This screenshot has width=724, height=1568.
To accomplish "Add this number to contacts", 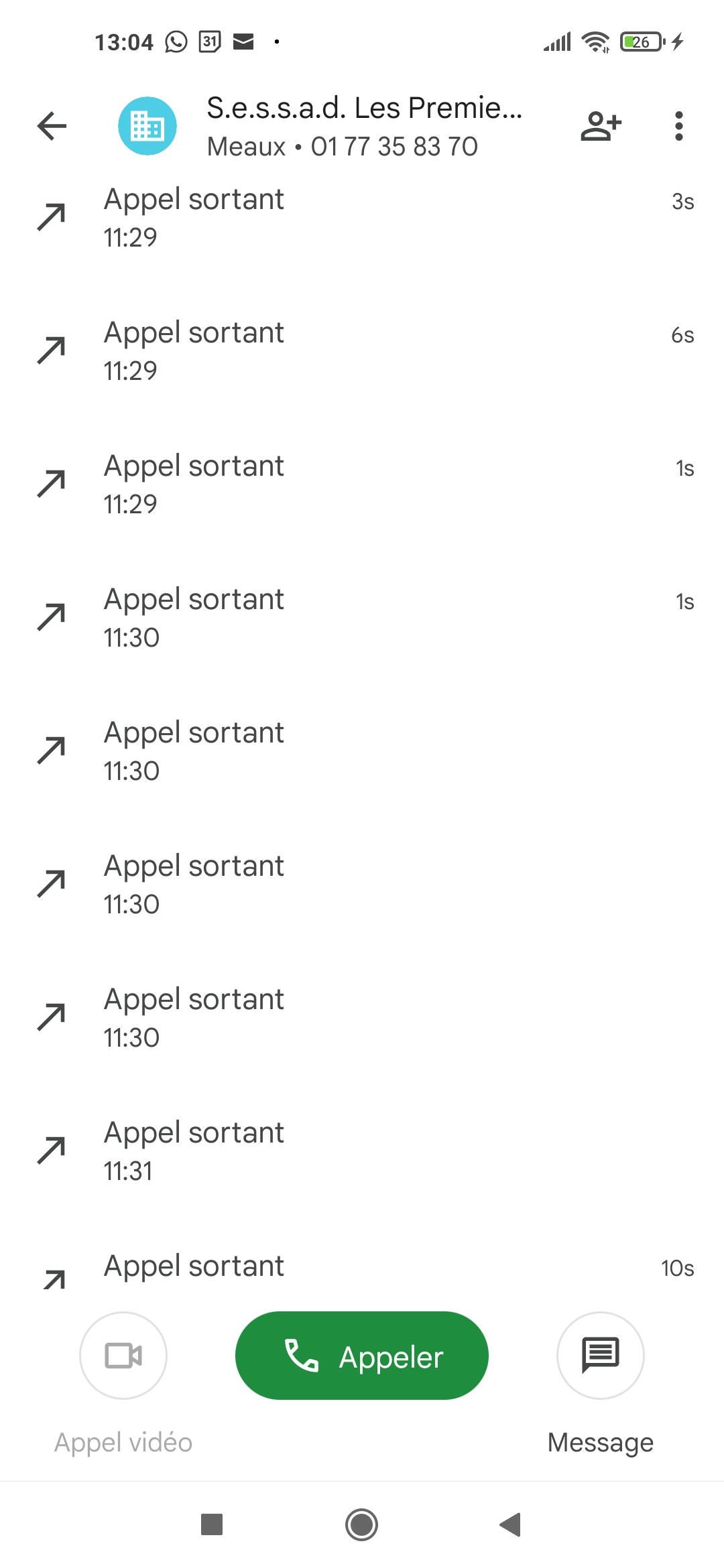I will (601, 126).
